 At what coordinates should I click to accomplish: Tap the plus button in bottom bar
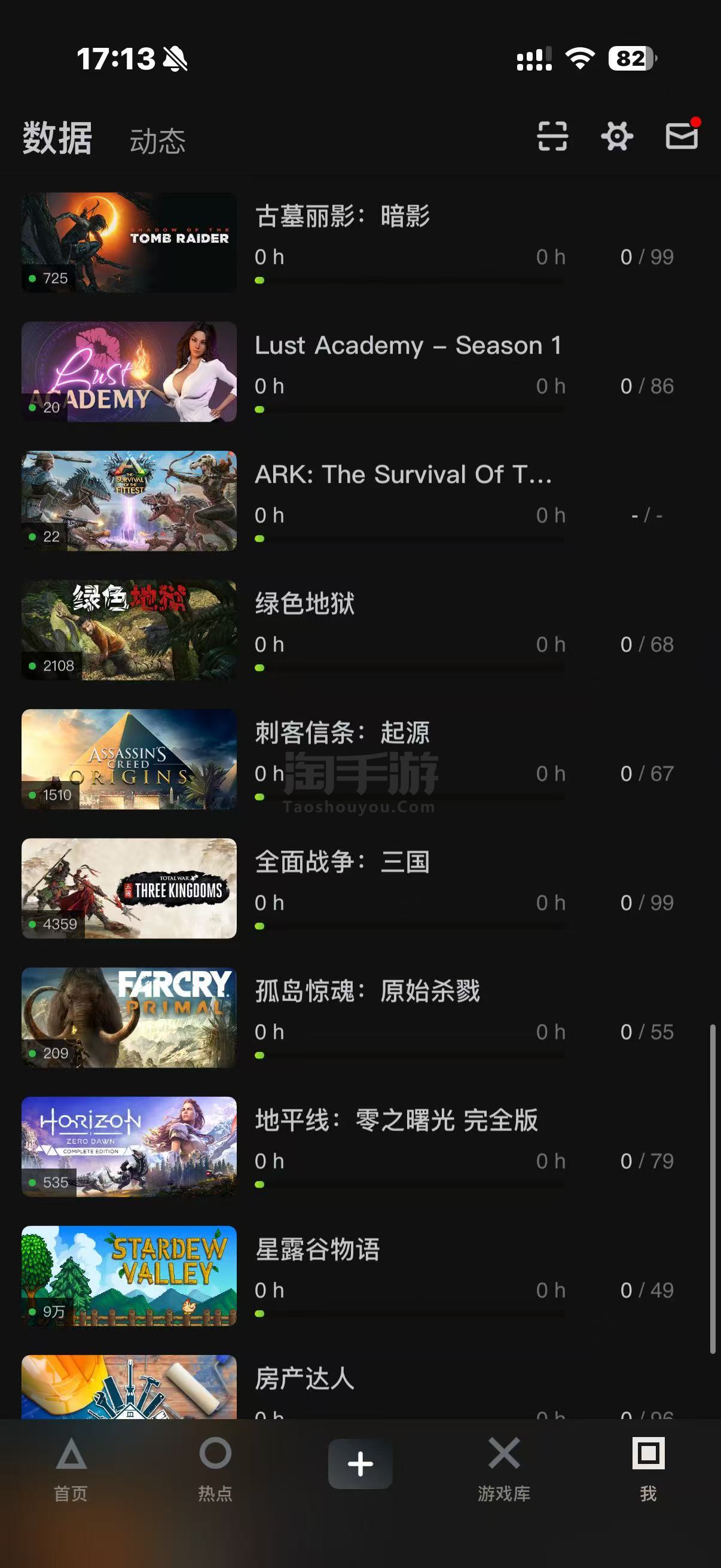(360, 1463)
